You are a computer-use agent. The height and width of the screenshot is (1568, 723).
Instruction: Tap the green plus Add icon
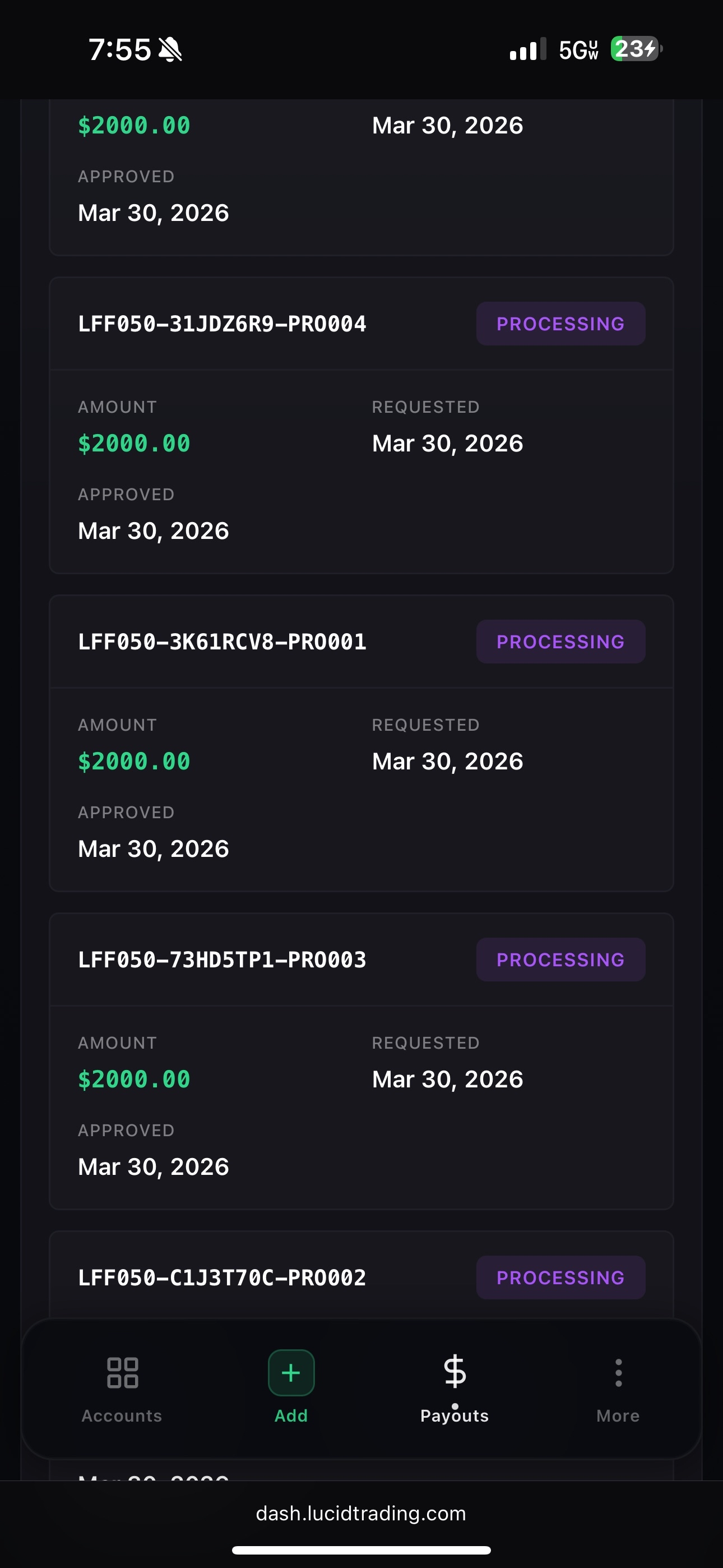[x=291, y=1373]
